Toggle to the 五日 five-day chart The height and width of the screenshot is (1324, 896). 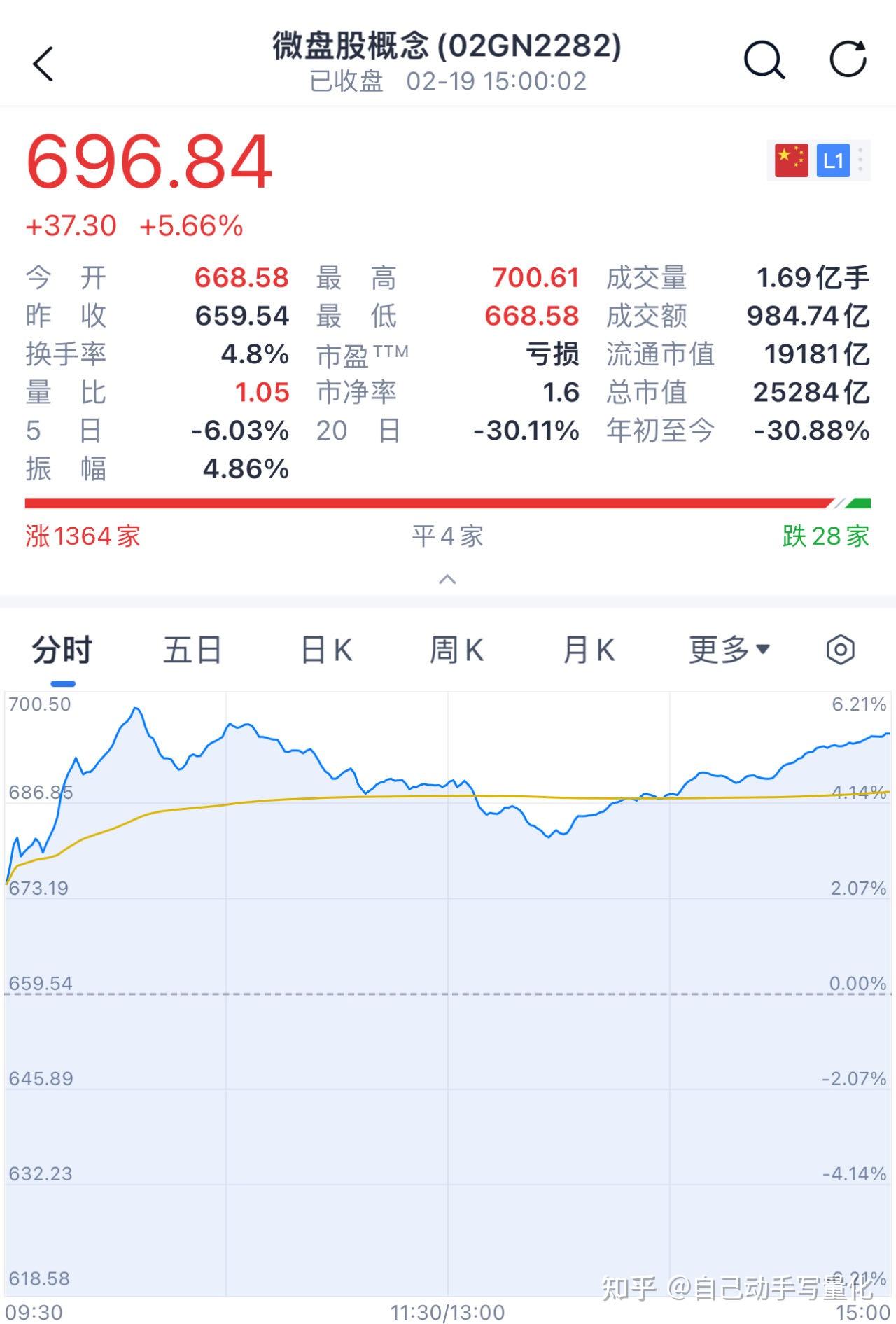click(x=192, y=650)
